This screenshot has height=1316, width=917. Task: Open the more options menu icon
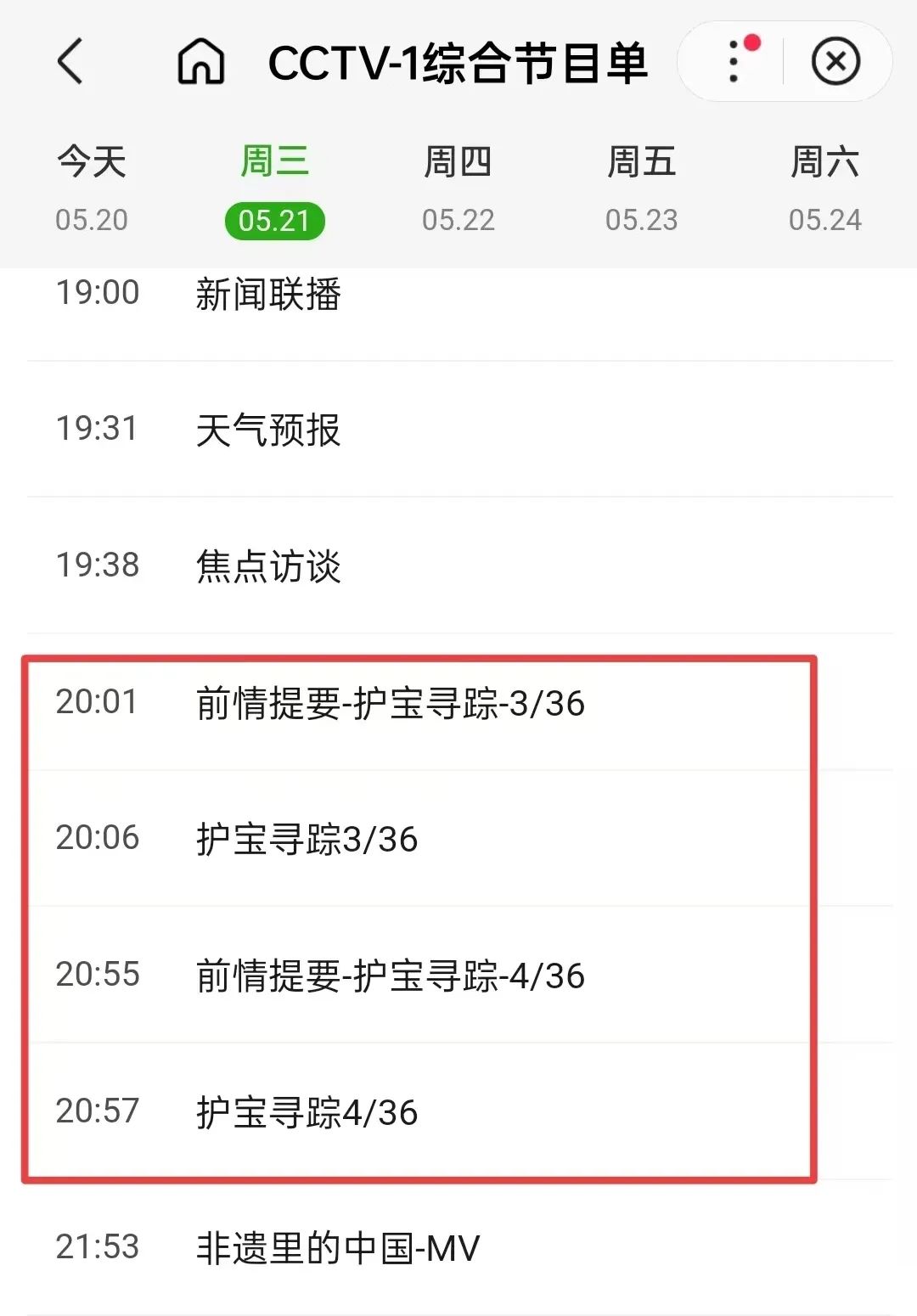pos(732,61)
